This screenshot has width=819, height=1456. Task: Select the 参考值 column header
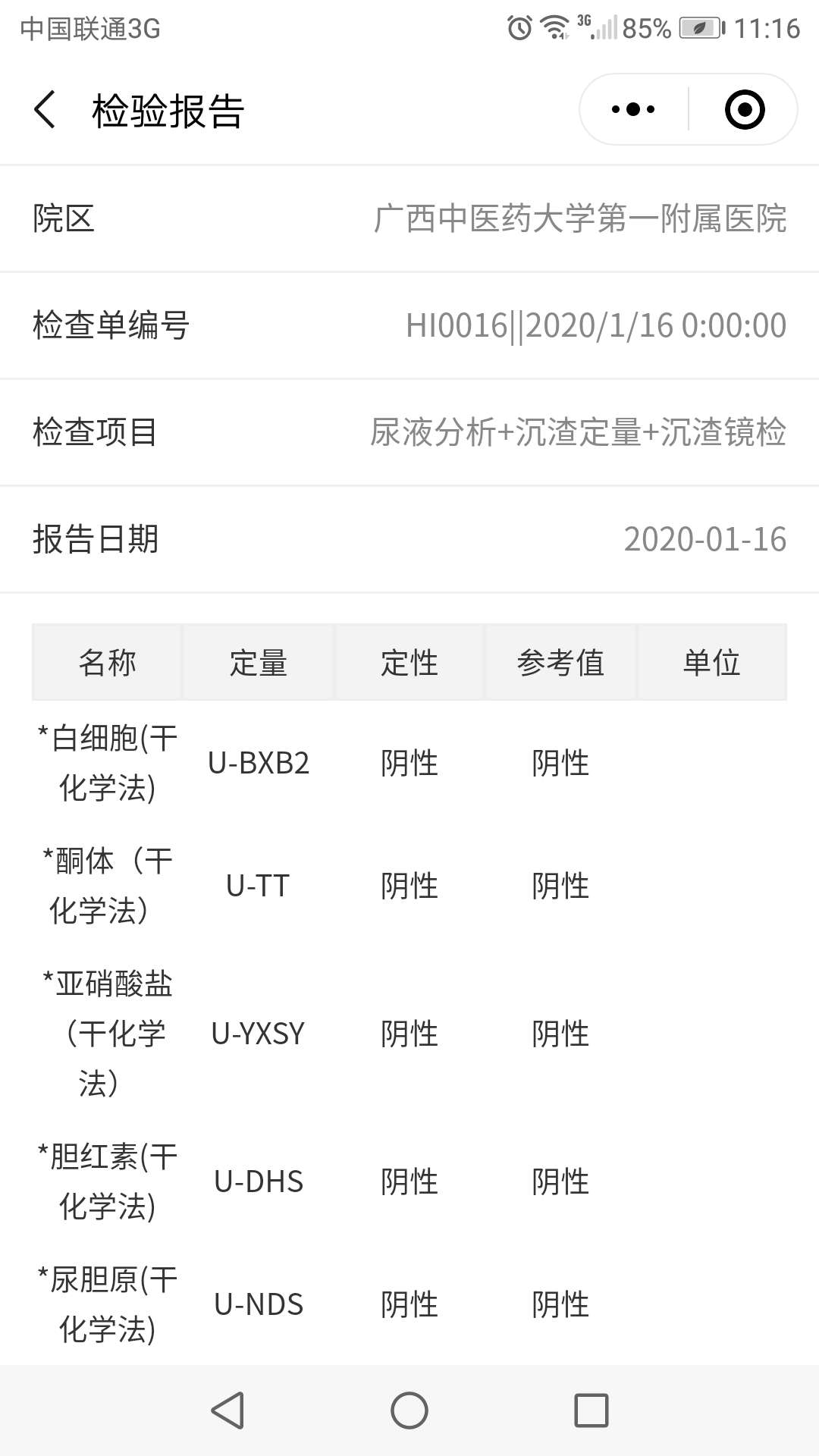[x=560, y=661]
